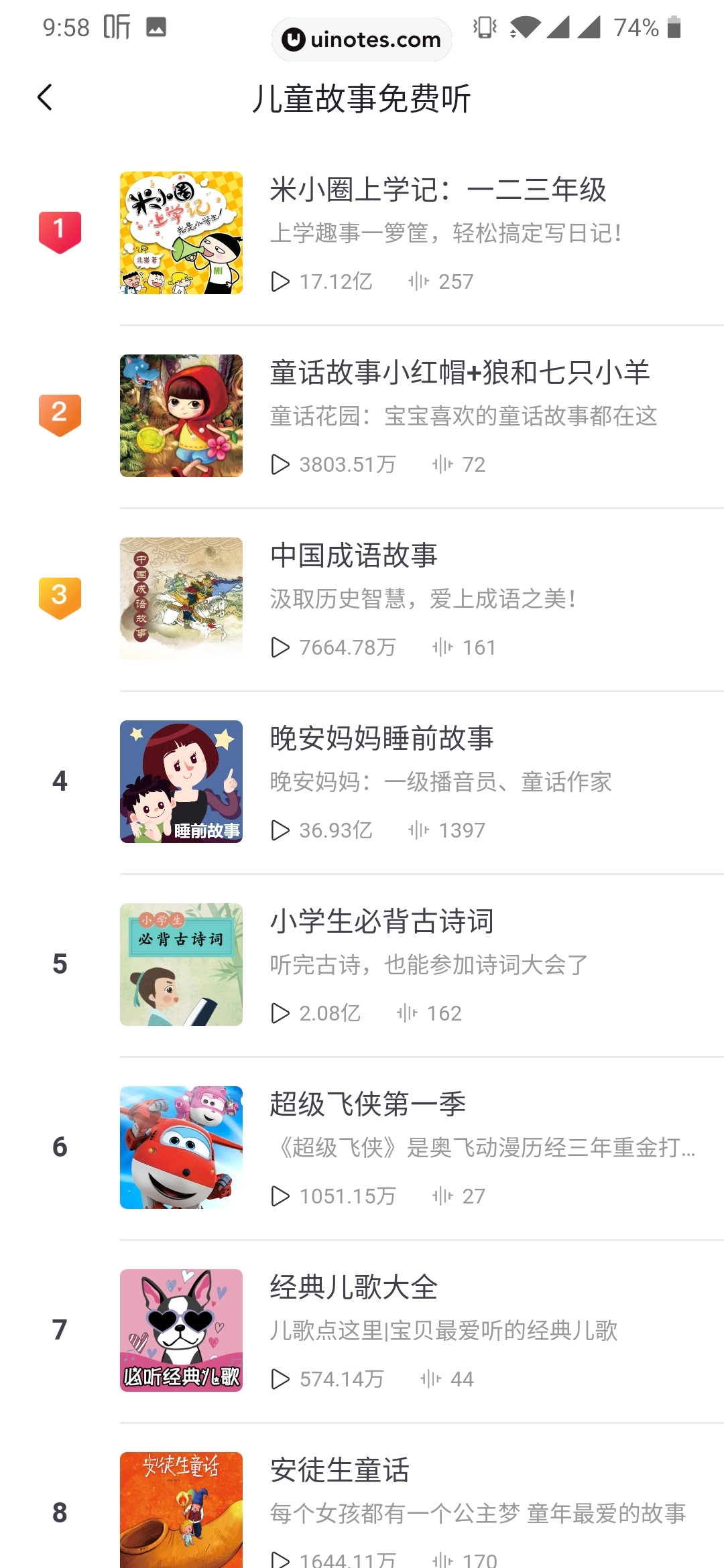Tap the red number 1 rank badge
The height and width of the screenshot is (1568, 724).
pyautogui.click(x=60, y=228)
